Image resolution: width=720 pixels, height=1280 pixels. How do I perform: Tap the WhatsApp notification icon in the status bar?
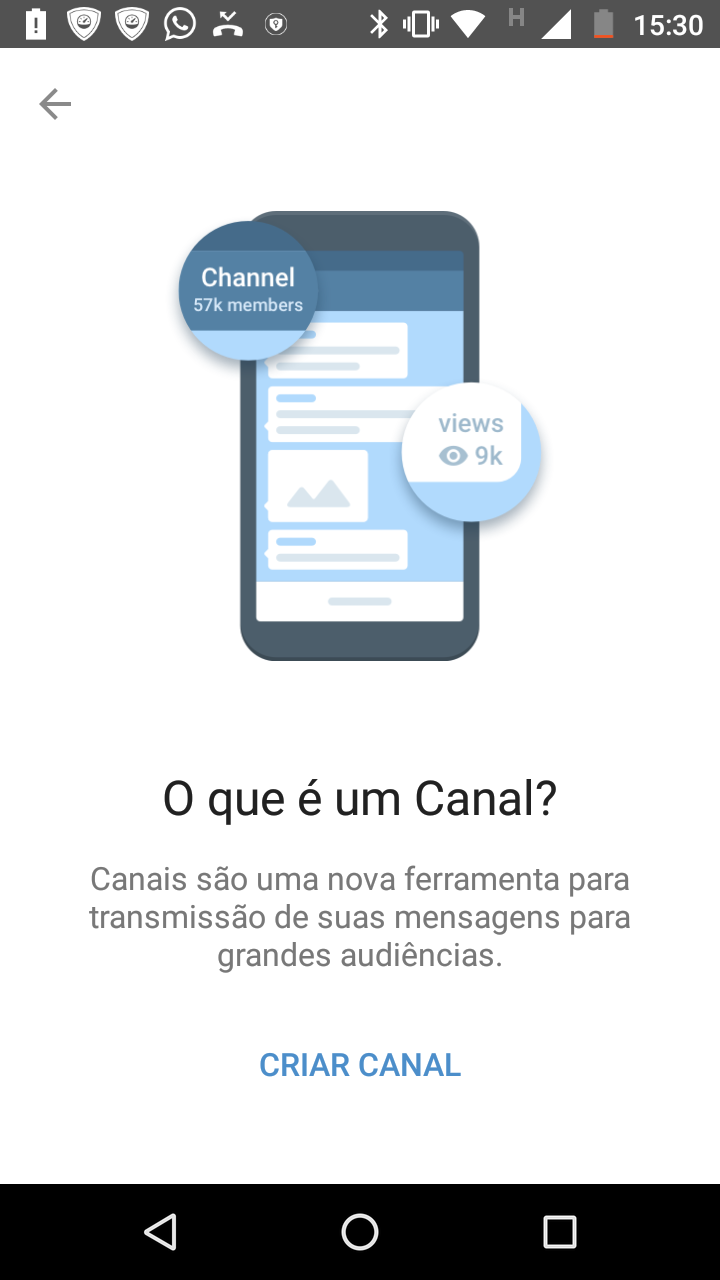point(180,23)
